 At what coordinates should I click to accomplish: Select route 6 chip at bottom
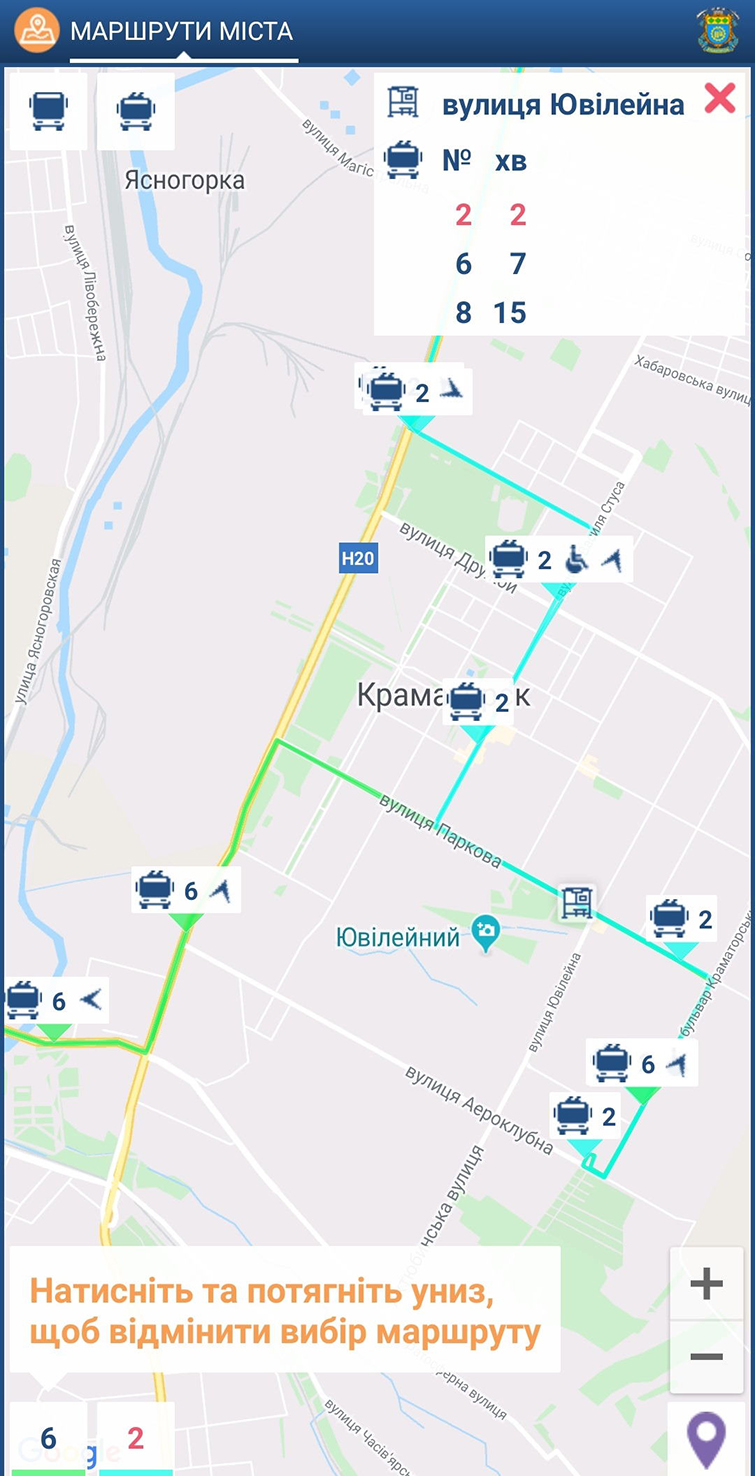pos(48,1439)
